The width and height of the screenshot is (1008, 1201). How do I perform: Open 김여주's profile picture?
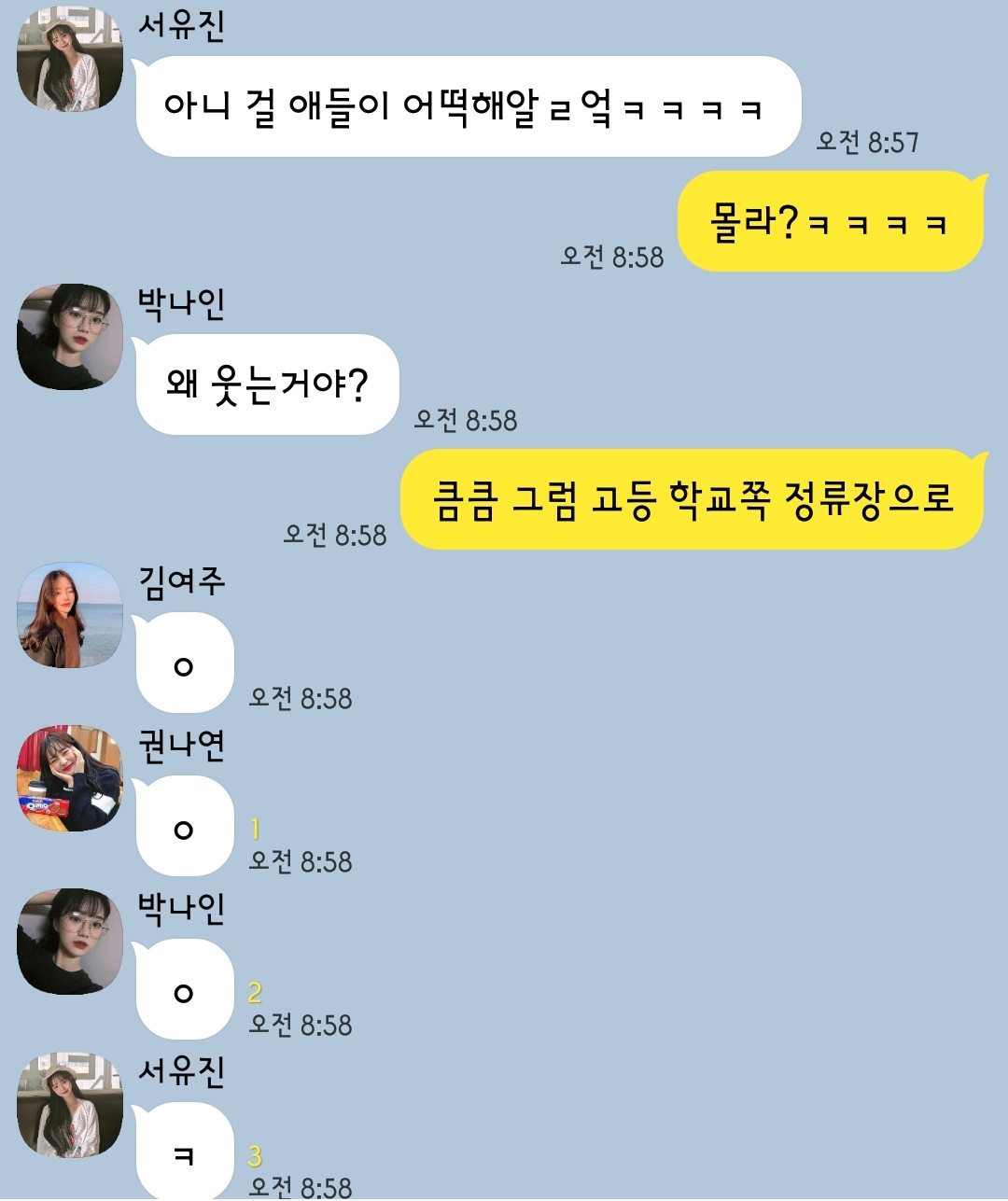[x=70, y=615]
